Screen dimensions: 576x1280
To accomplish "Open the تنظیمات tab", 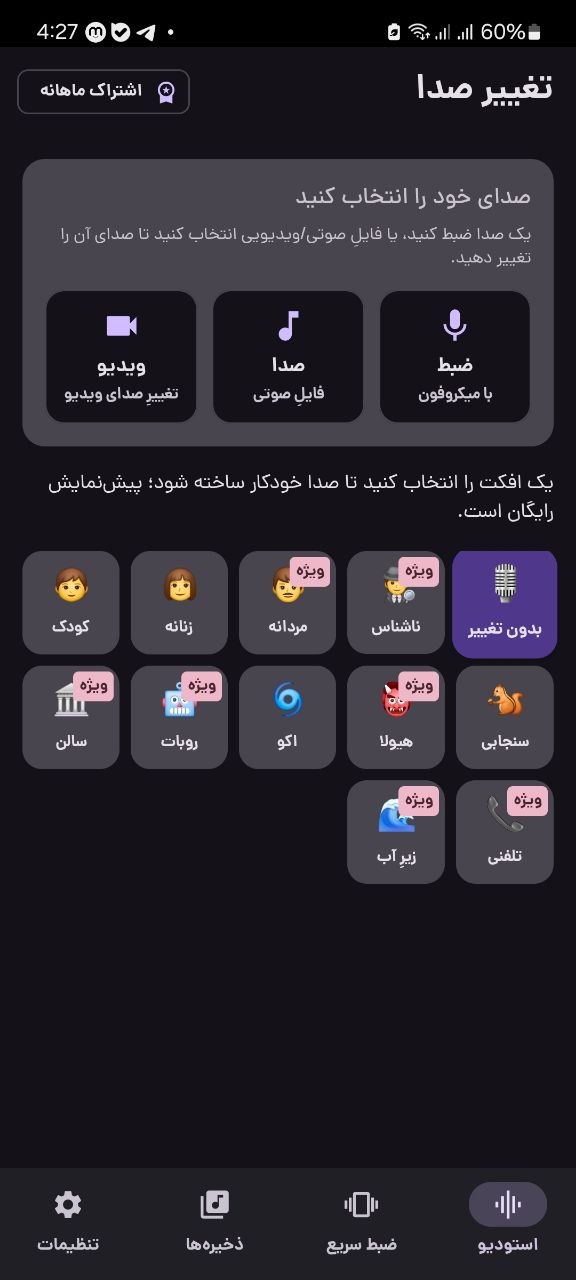I will tap(68, 1218).
